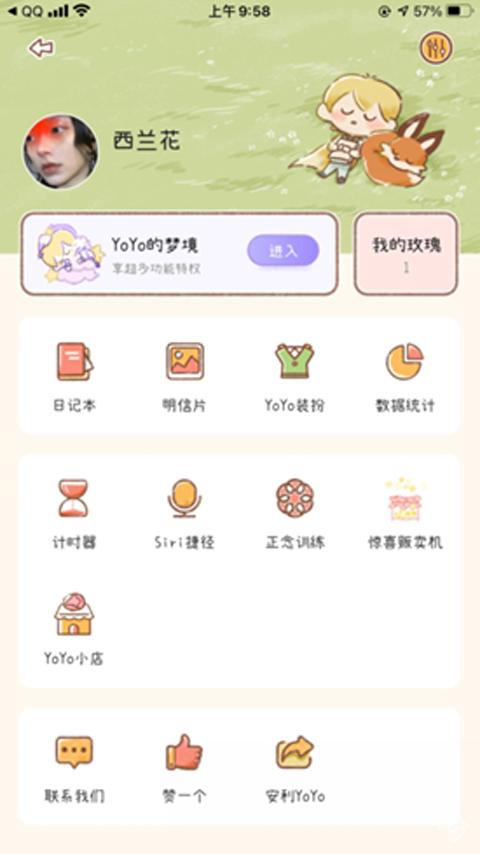Share via 安利YoYo

pos(295,768)
